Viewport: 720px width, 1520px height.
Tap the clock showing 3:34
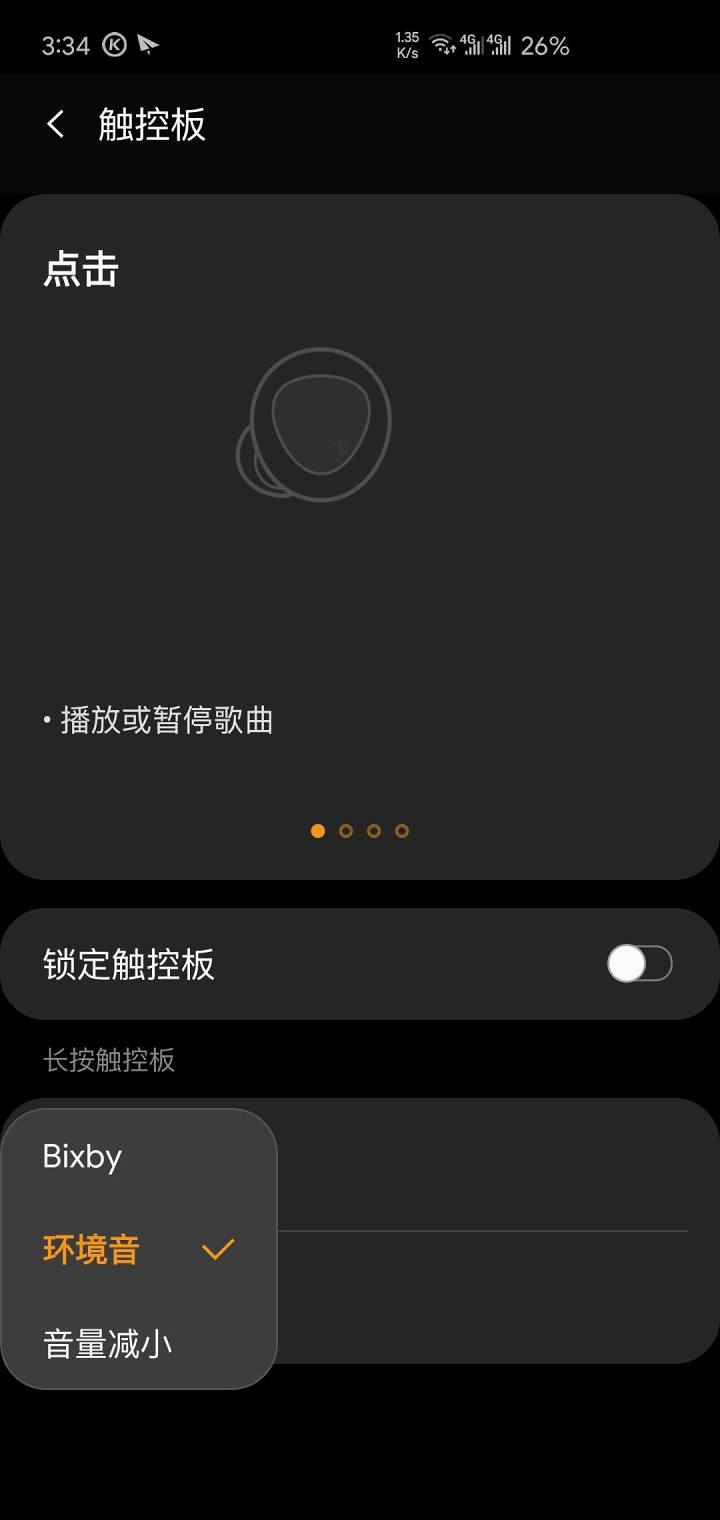pos(65,44)
